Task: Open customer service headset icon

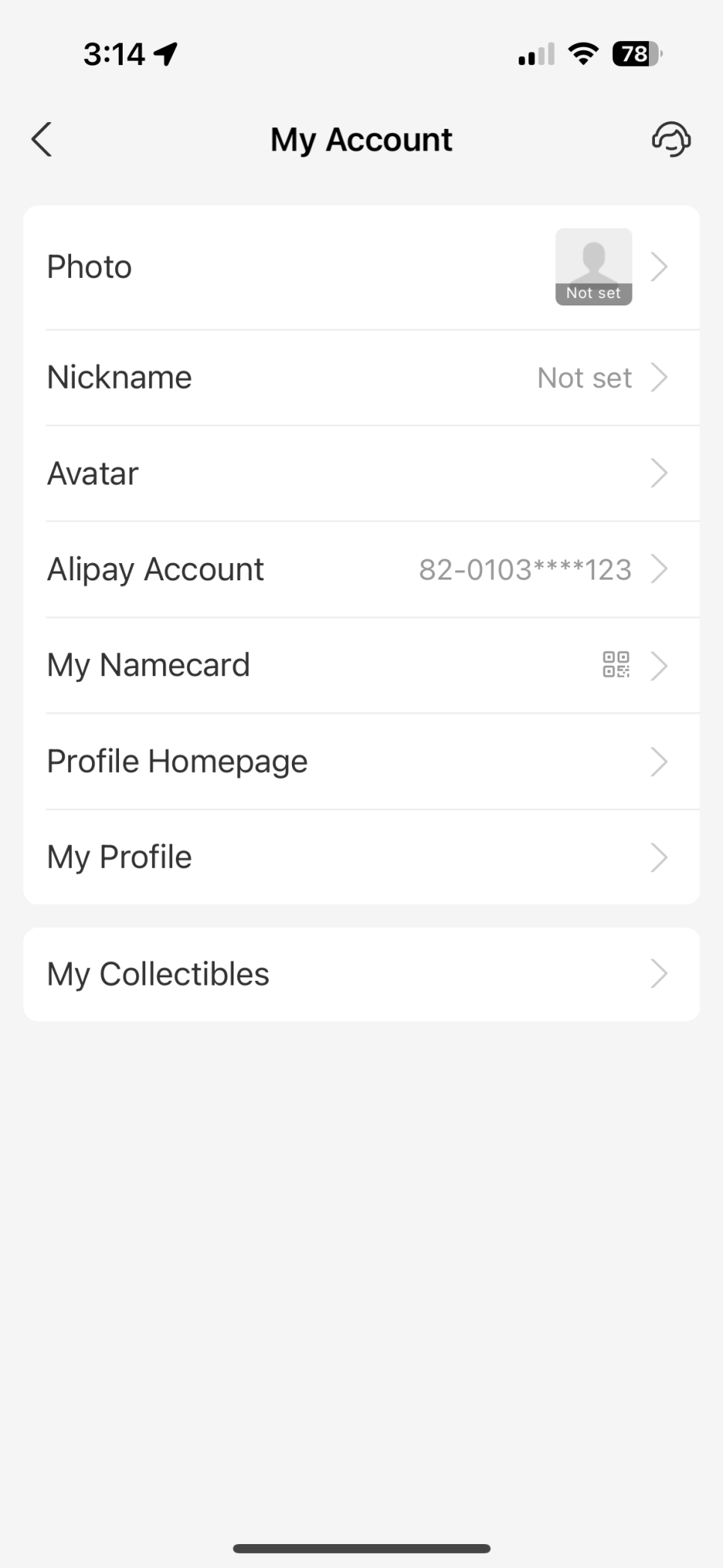Action: pos(671,139)
